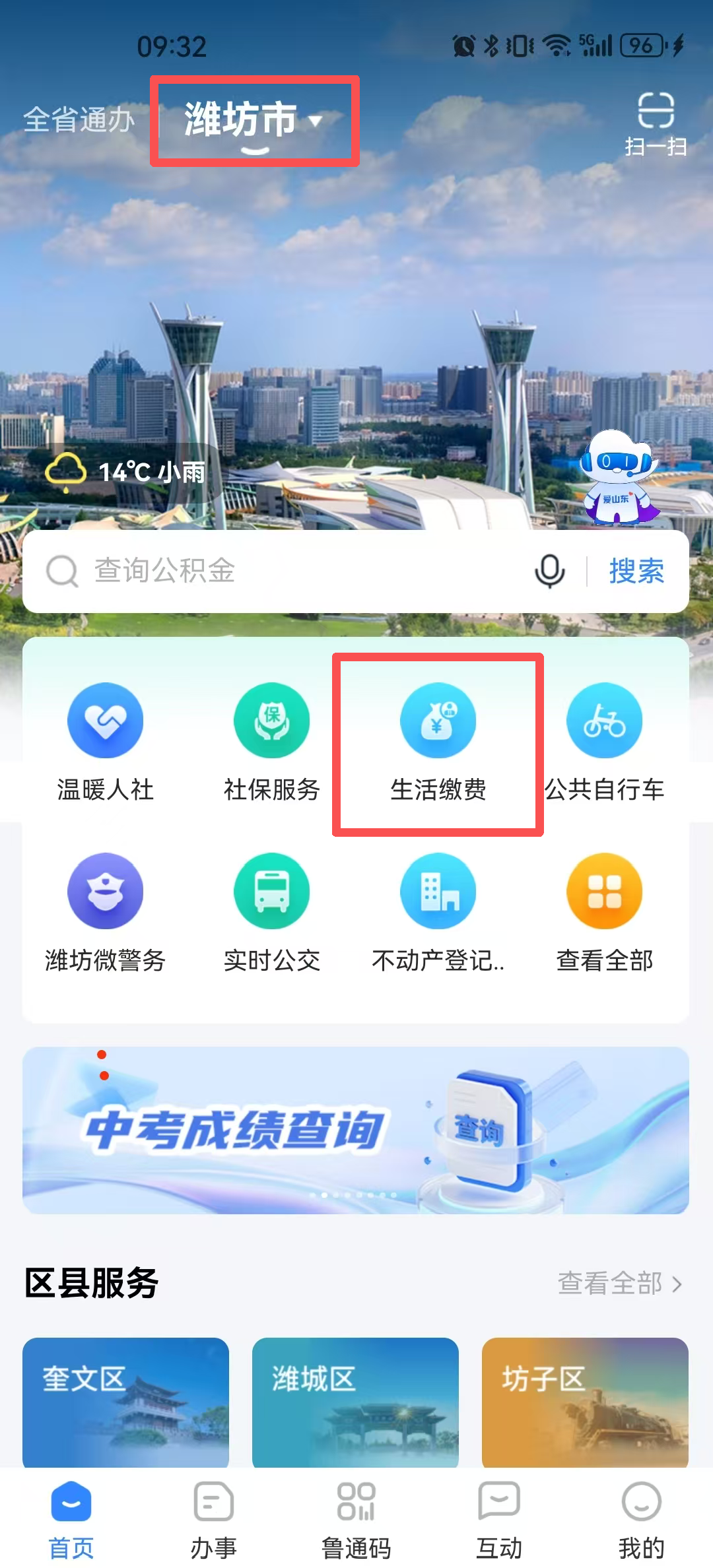Open the 扫一扫 scanner
This screenshot has height=1568, width=713.
pyautogui.click(x=655, y=123)
